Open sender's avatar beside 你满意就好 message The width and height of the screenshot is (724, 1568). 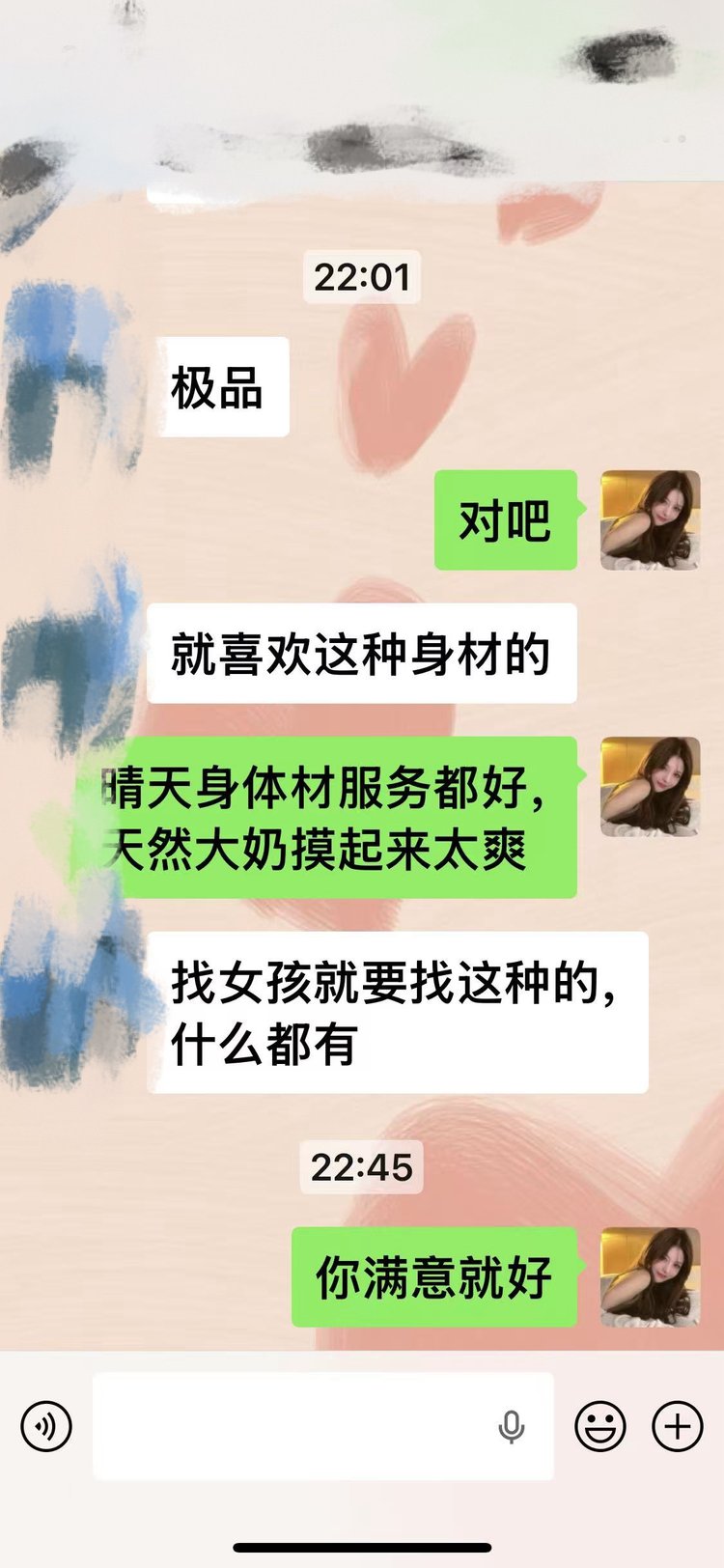pyautogui.click(x=650, y=1276)
